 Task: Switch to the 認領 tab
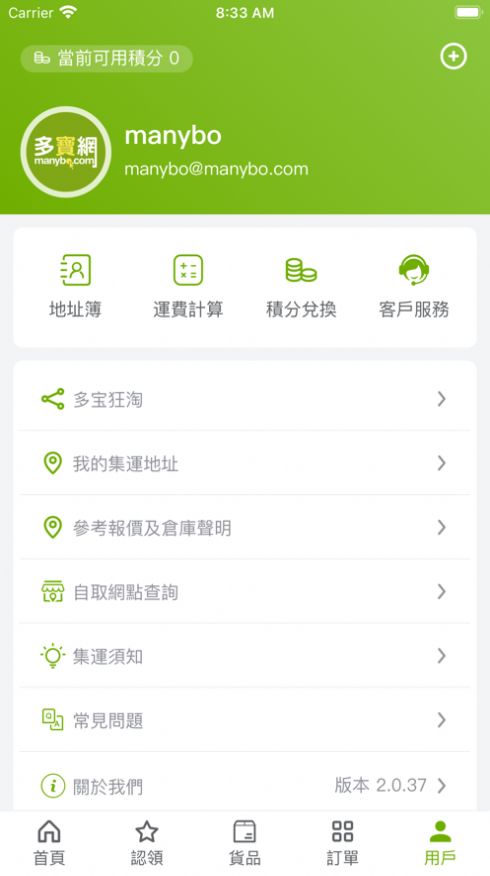point(147,842)
